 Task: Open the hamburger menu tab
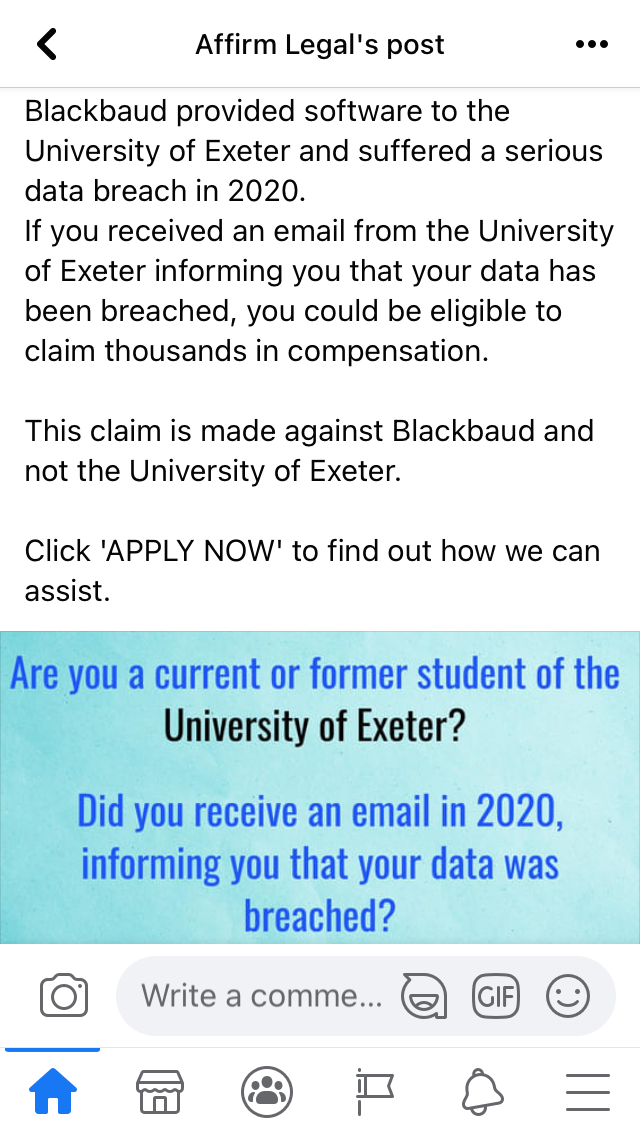(588, 1092)
